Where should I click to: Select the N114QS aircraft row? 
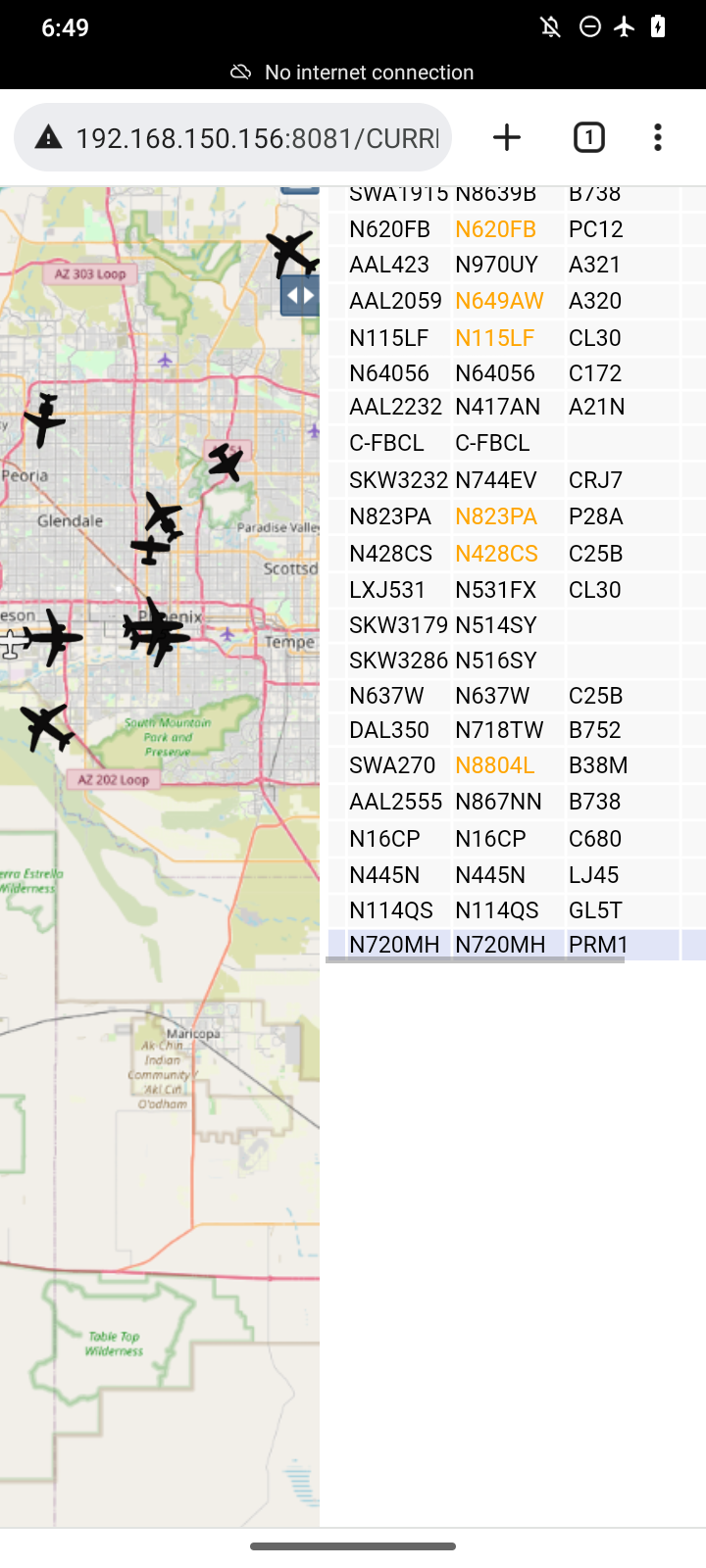[517, 910]
